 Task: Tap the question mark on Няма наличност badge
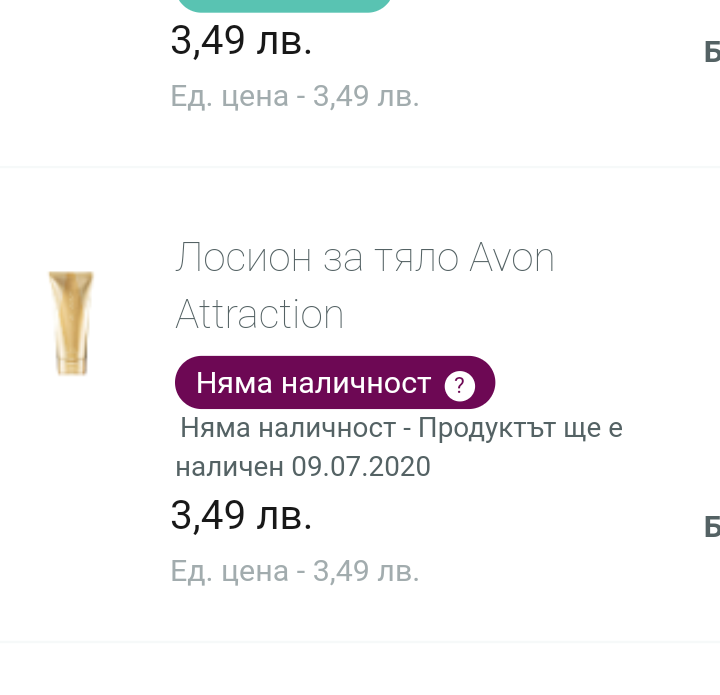[x=458, y=385]
